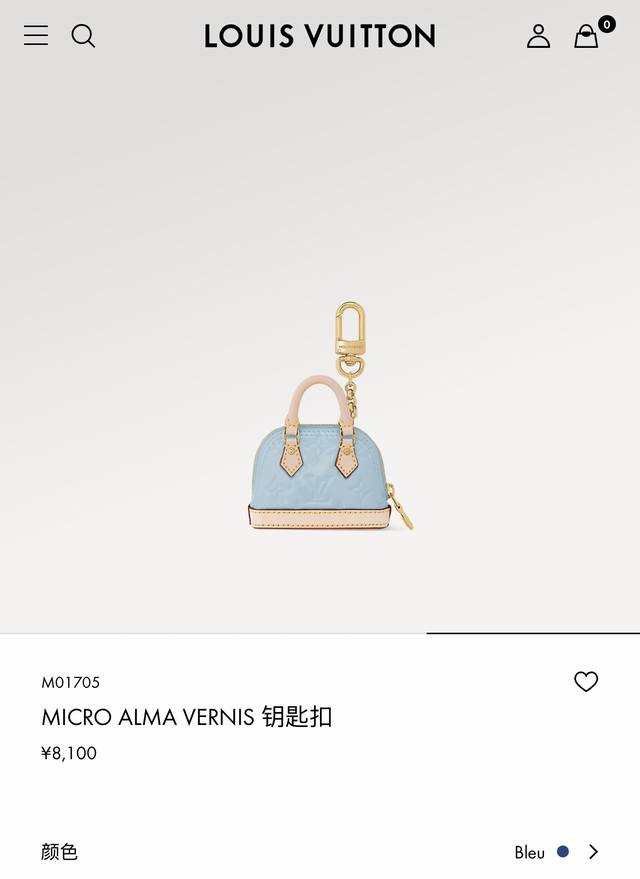Open the search icon

point(84,37)
